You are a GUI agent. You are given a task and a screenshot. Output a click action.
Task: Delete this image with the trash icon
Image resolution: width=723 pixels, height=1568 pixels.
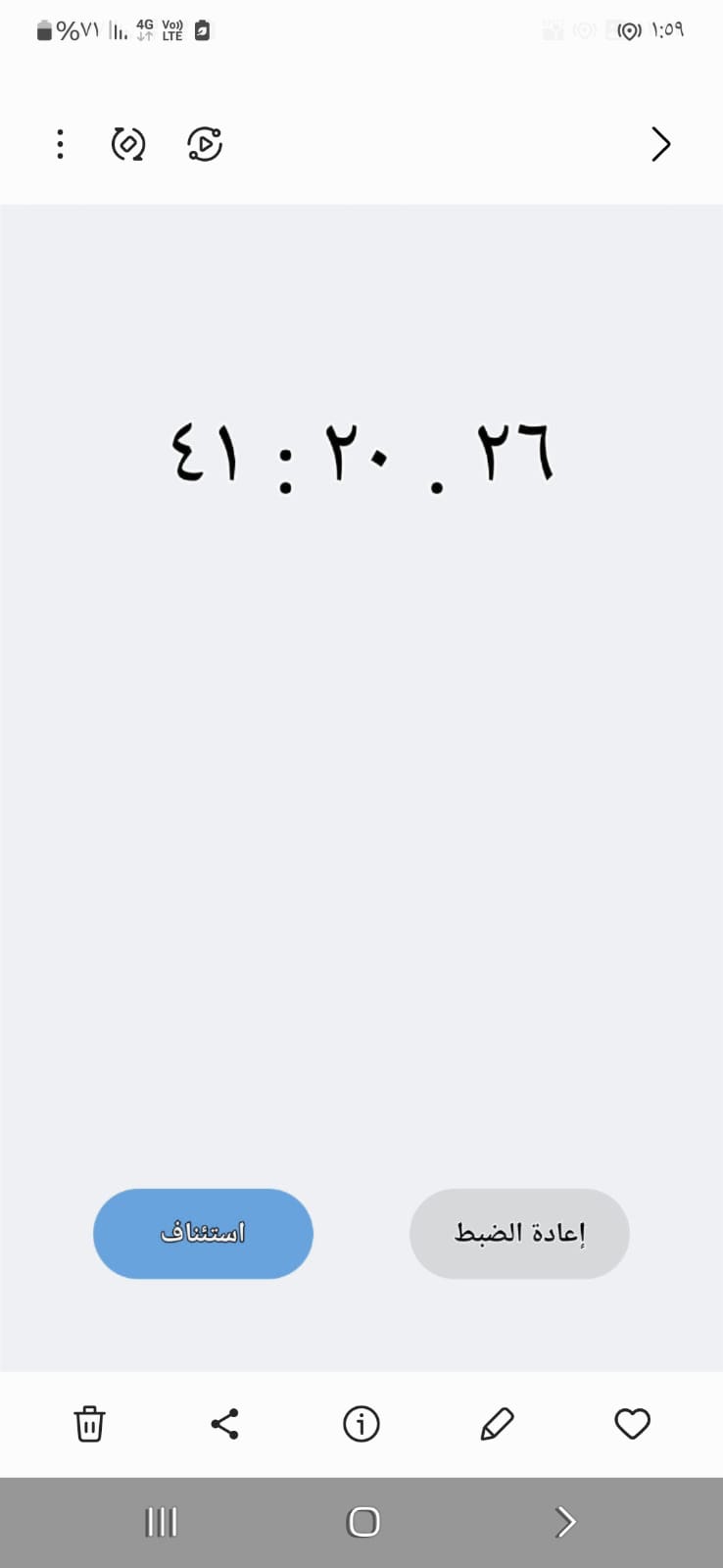coord(89,1424)
